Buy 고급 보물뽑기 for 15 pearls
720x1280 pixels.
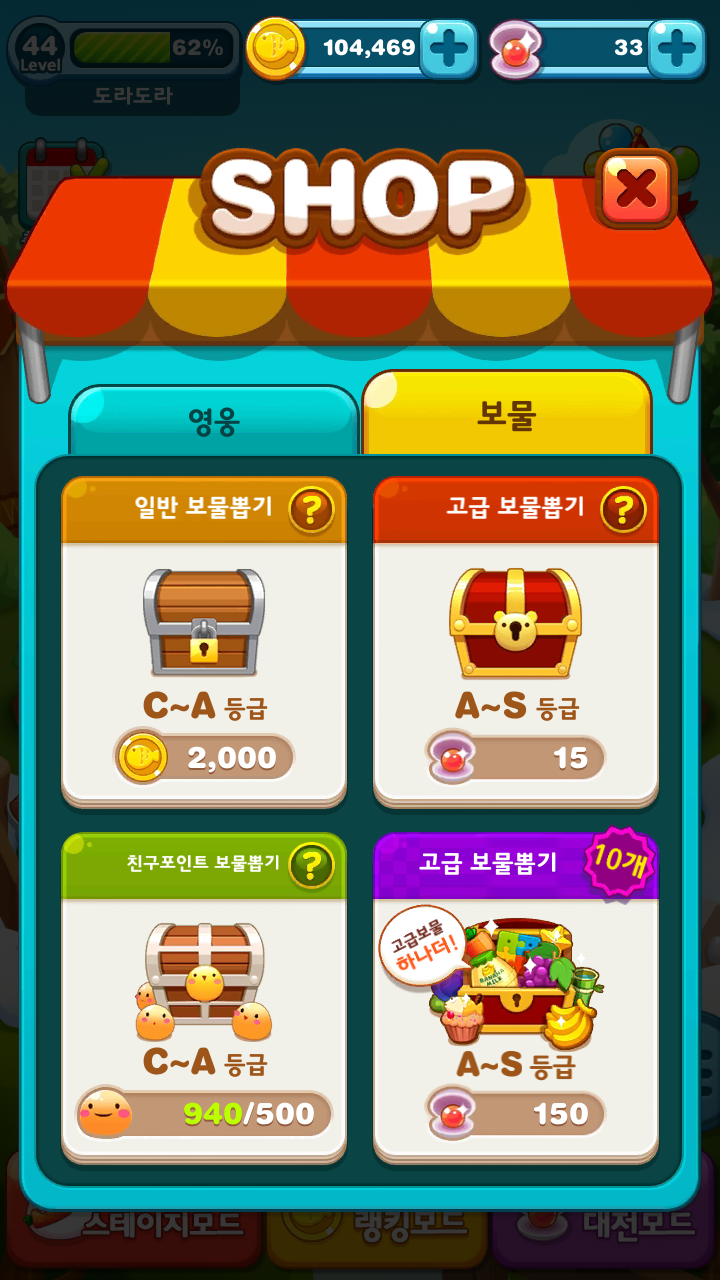[x=517, y=758]
